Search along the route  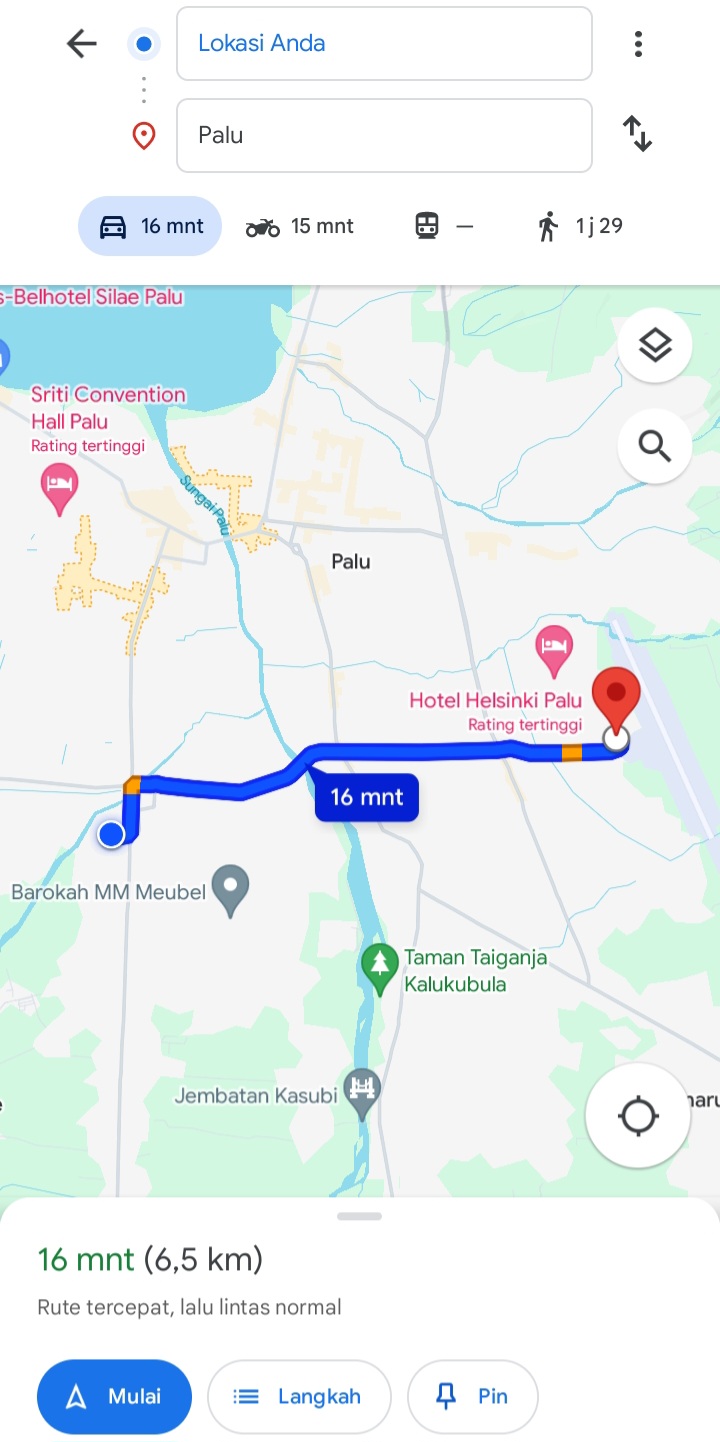point(655,446)
